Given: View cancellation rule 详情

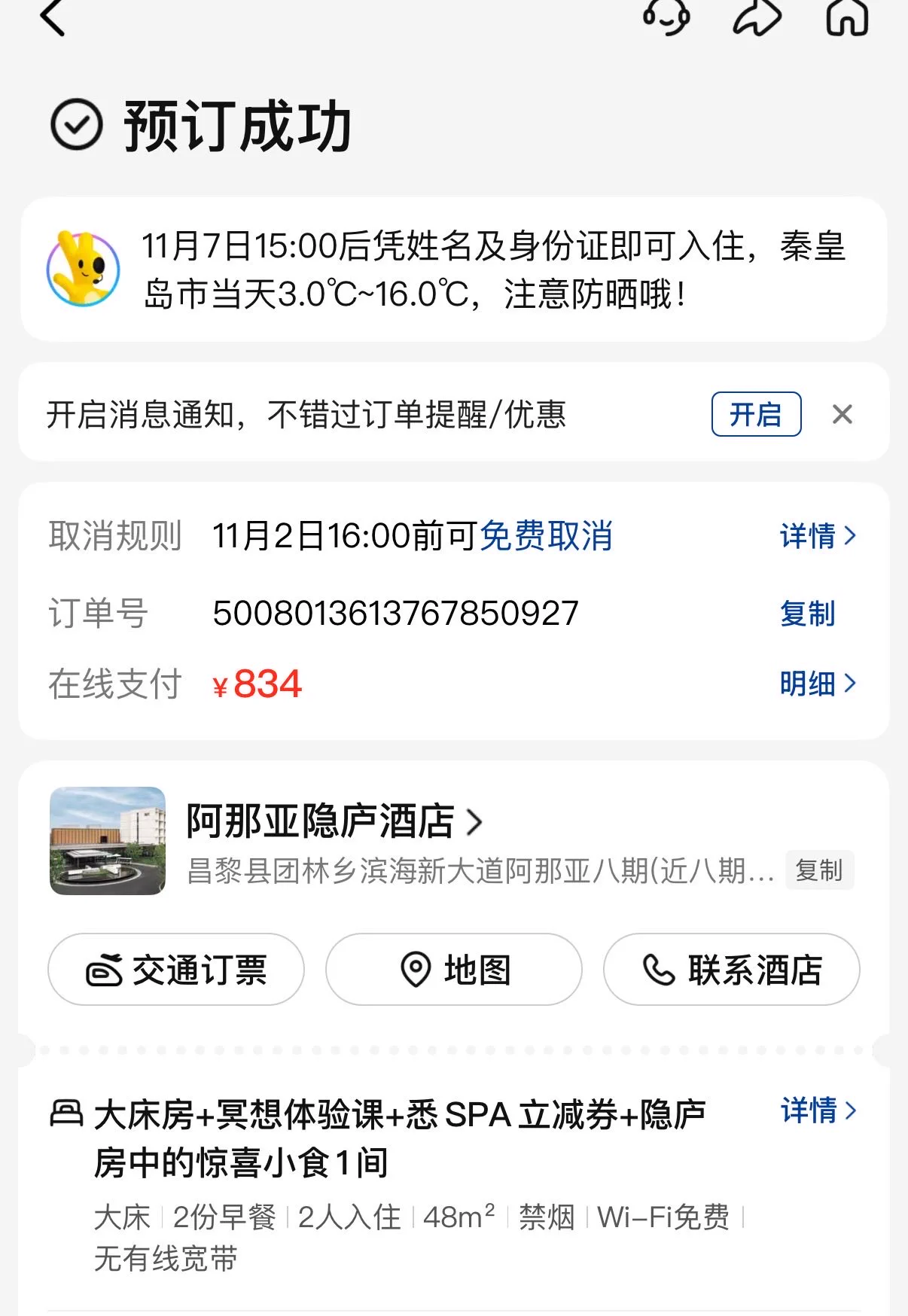Looking at the screenshot, I should pyautogui.click(x=818, y=536).
